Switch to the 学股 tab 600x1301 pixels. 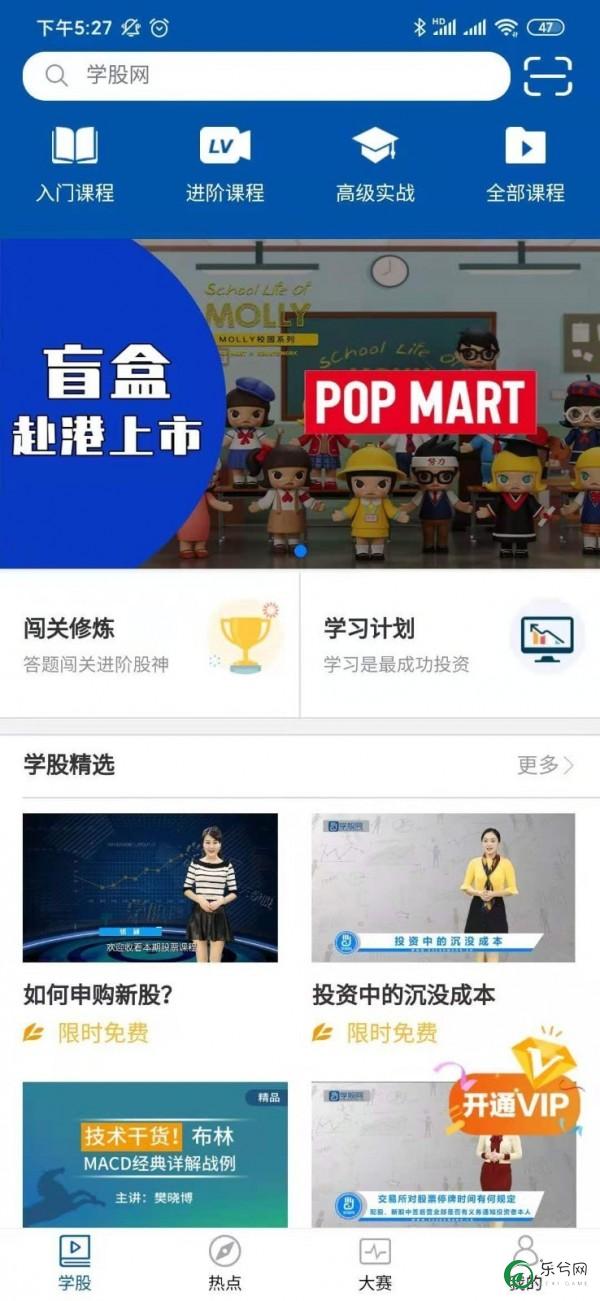click(75, 1262)
